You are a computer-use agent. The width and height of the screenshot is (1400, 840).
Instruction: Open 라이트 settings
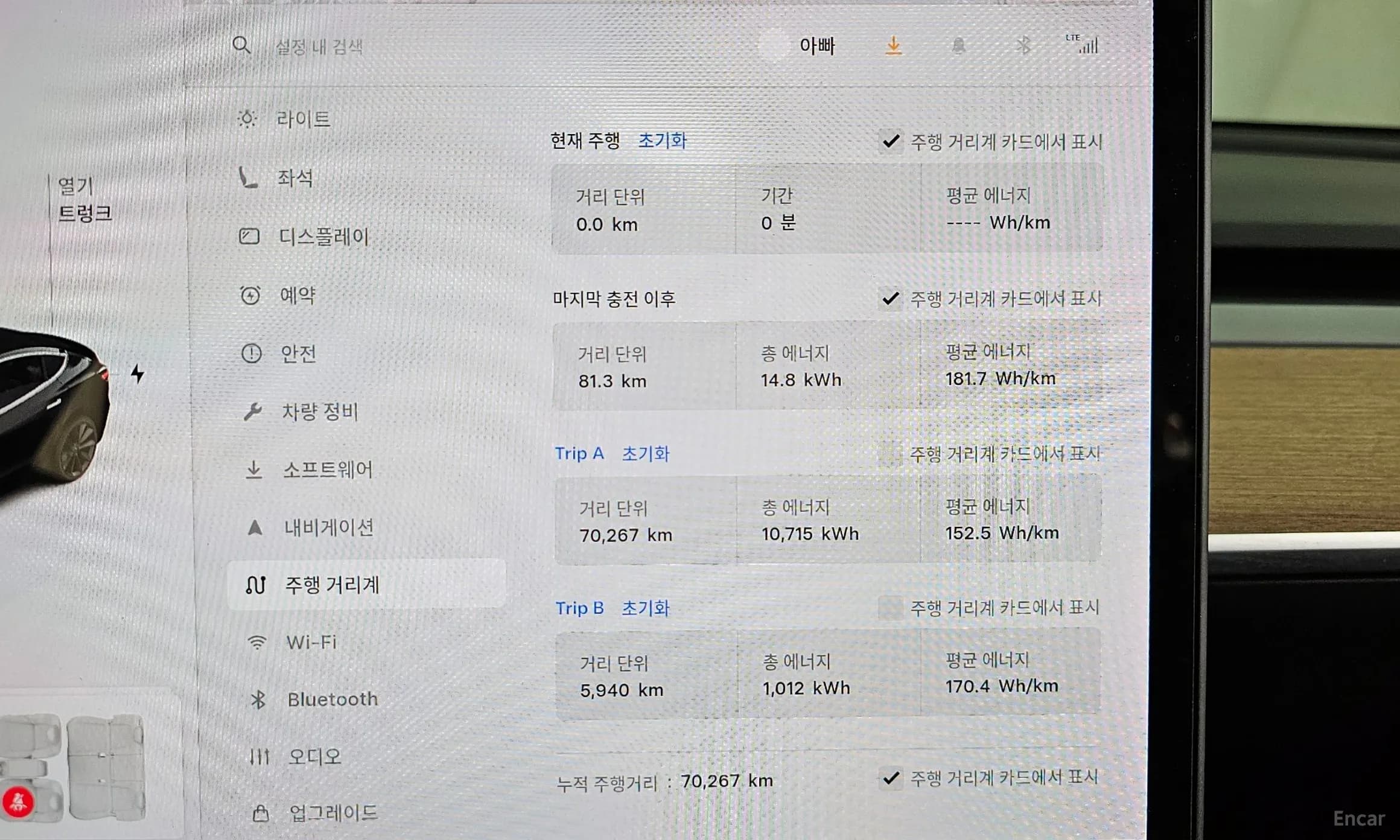pyautogui.click(x=303, y=119)
